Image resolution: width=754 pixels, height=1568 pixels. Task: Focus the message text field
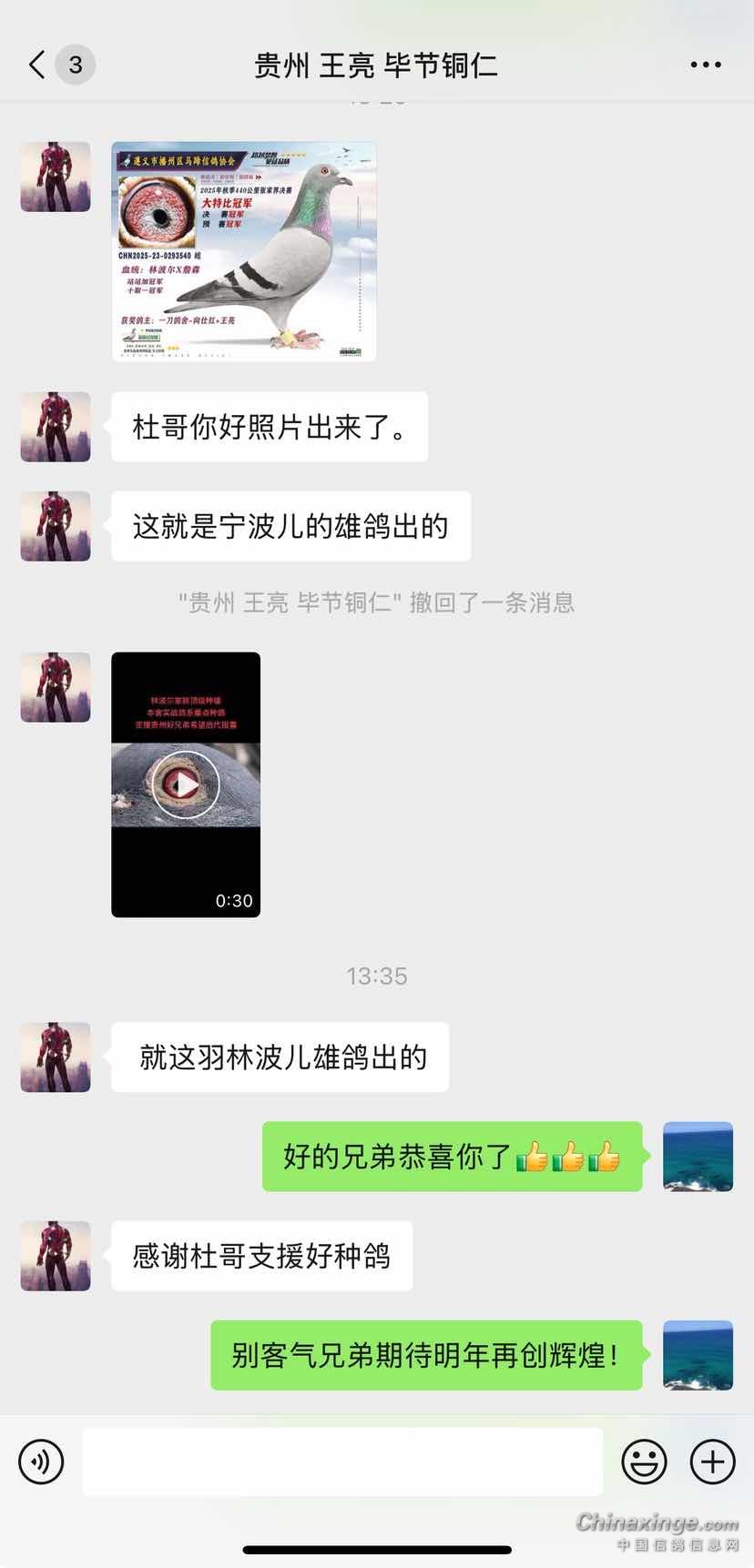pos(342,1462)
